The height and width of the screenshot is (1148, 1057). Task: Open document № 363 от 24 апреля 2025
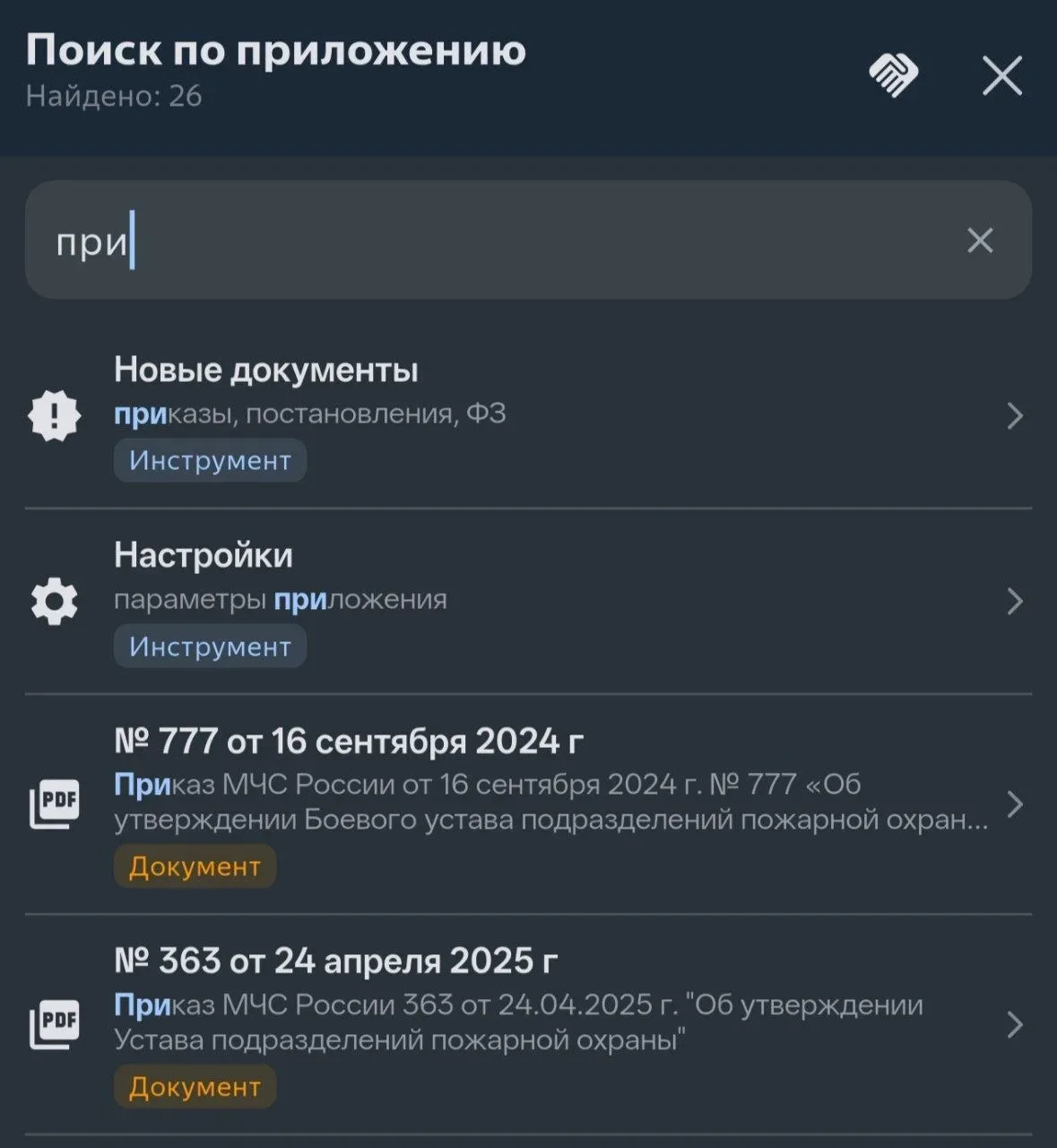[528, 1024]
